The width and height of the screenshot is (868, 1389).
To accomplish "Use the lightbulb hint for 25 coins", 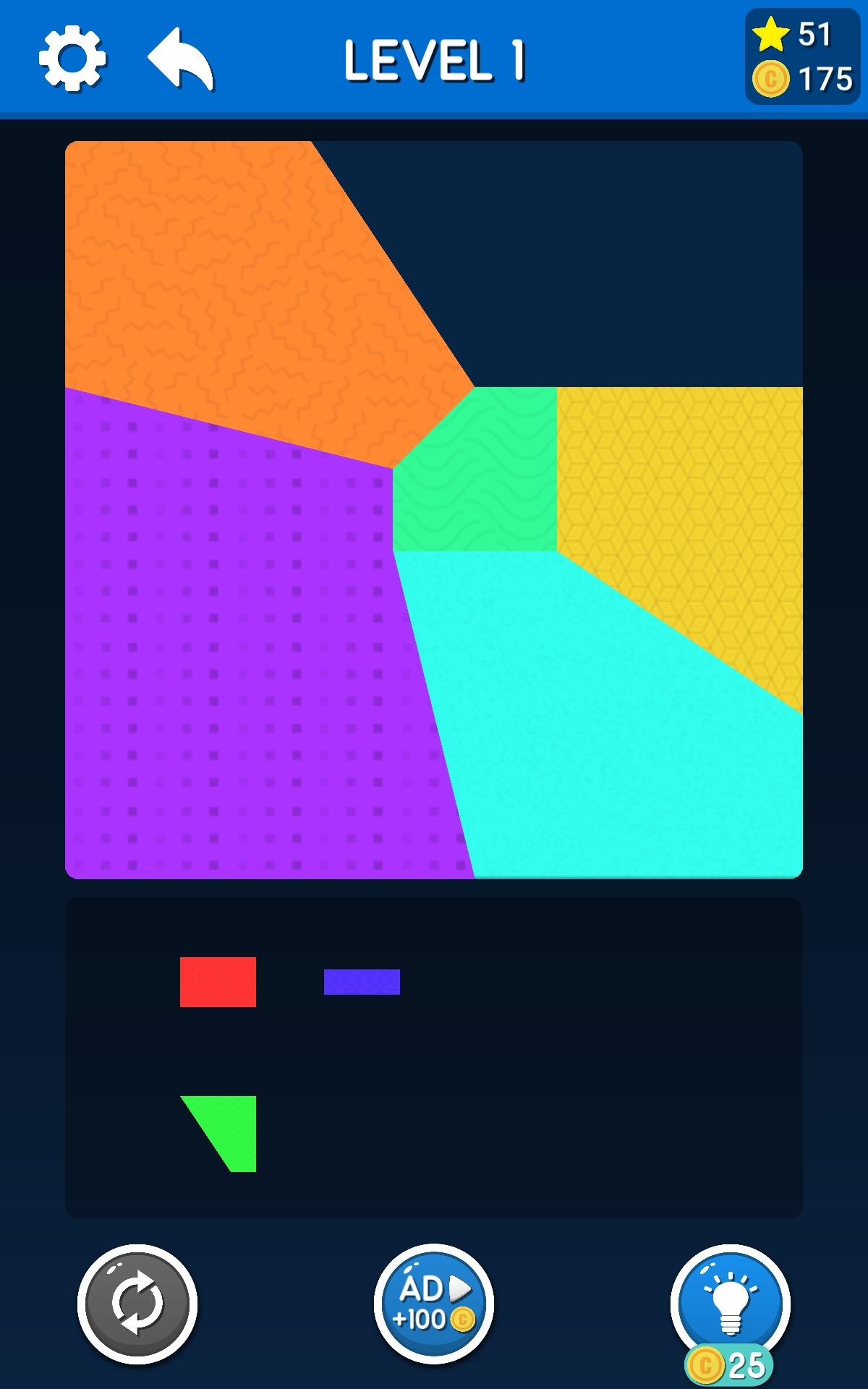I will click(x=731, y=1304).
